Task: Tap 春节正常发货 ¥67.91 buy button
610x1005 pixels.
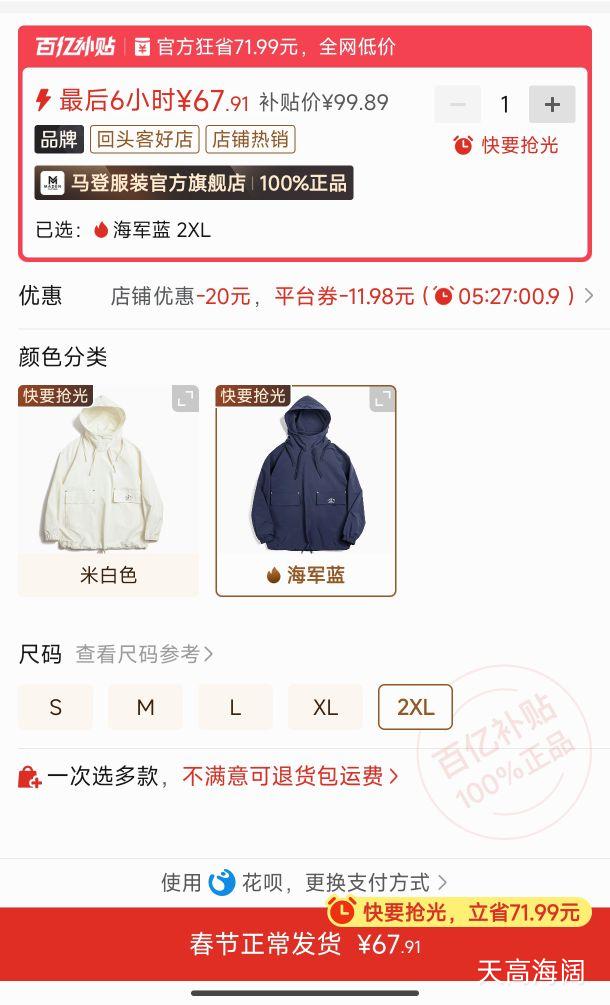Action: pyautogui.click(x=305, y=945)
